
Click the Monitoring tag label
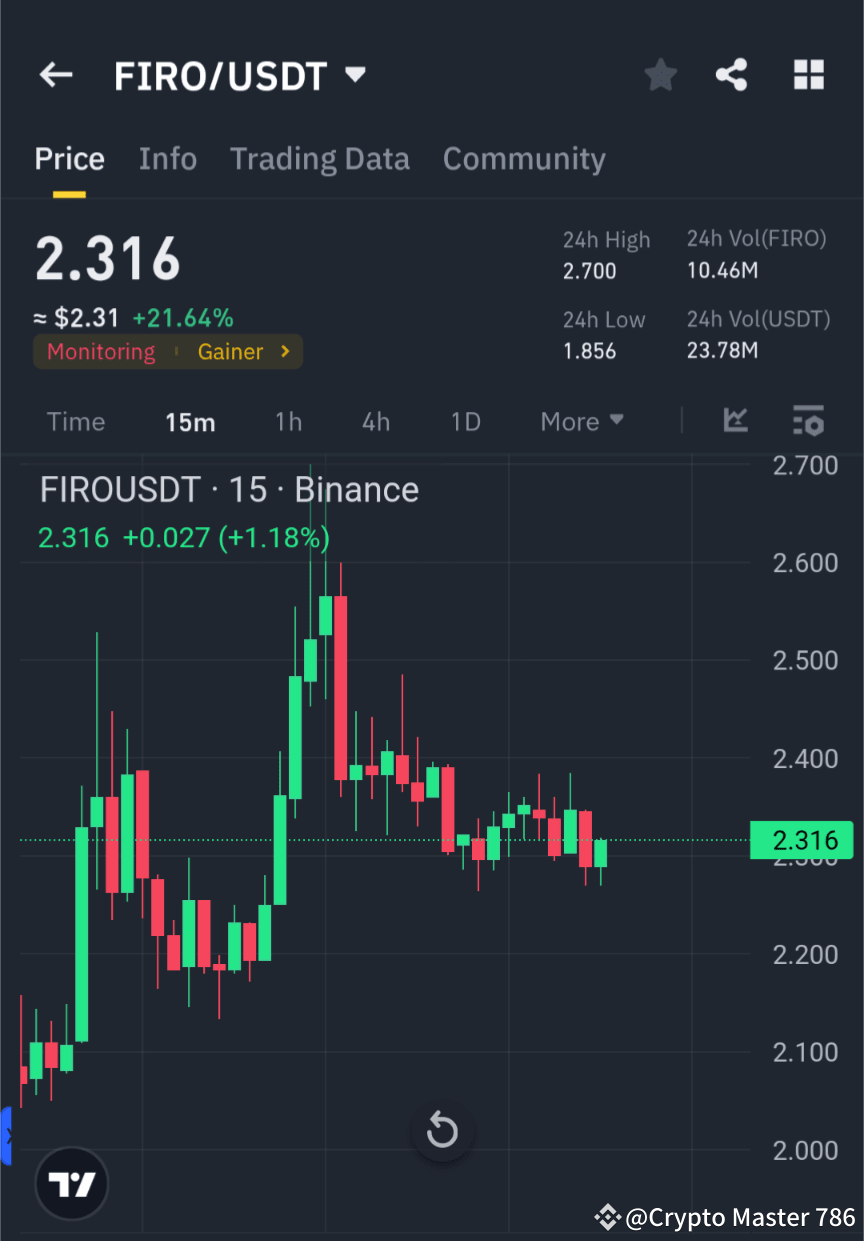tap(100, 351)
